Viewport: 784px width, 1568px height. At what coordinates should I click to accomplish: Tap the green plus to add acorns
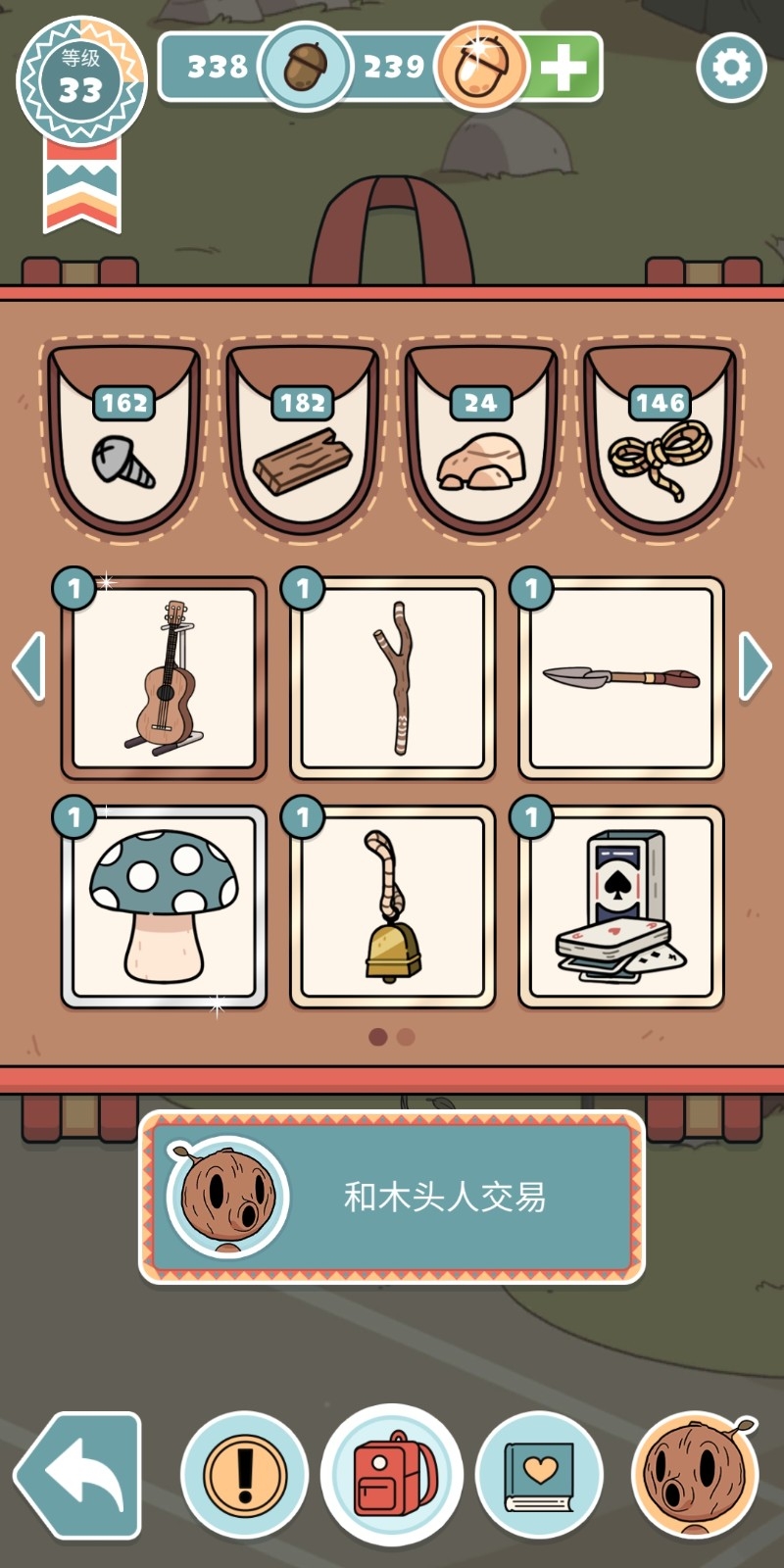pos(563,67)
